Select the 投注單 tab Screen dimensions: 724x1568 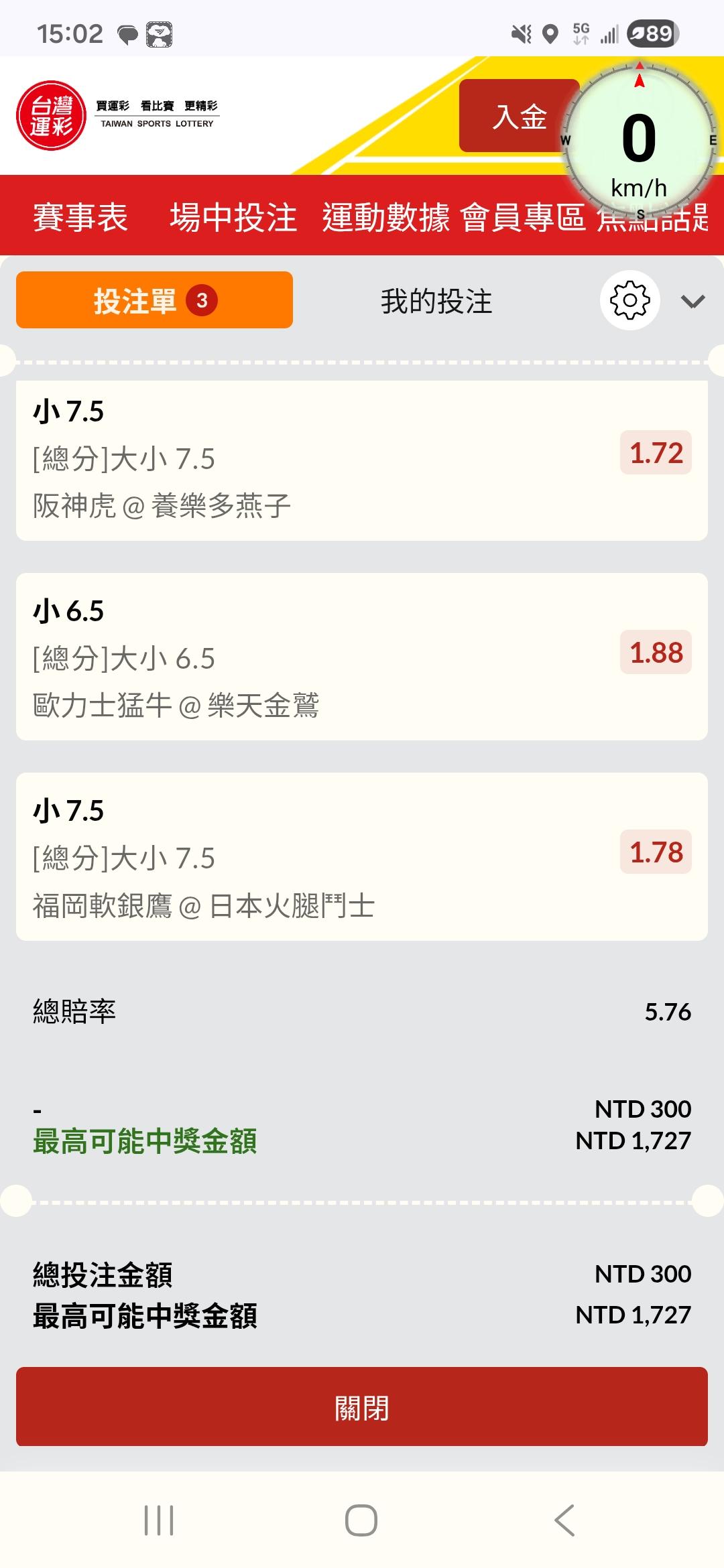point(154,300)
